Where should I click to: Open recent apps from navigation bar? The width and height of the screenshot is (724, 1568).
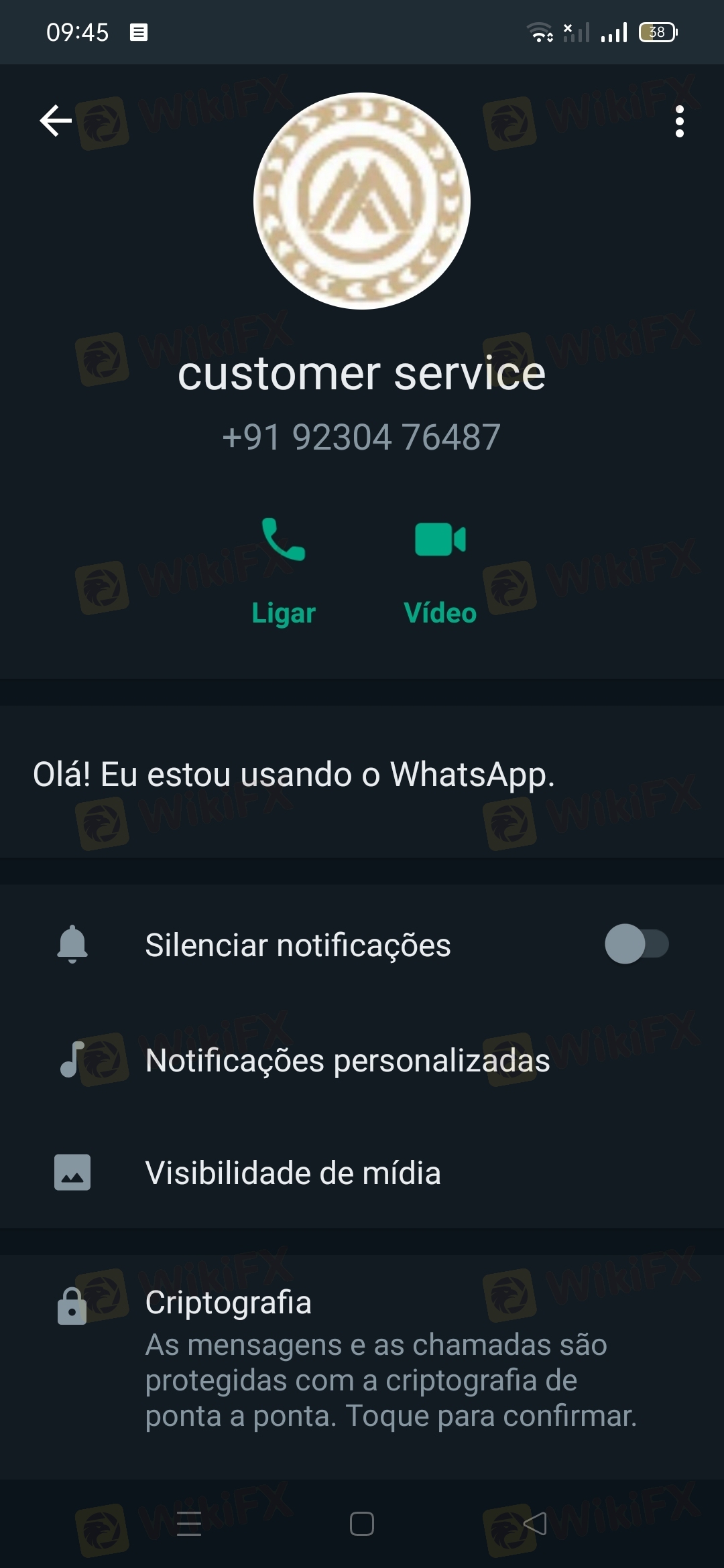click(x=189, y=1524)
